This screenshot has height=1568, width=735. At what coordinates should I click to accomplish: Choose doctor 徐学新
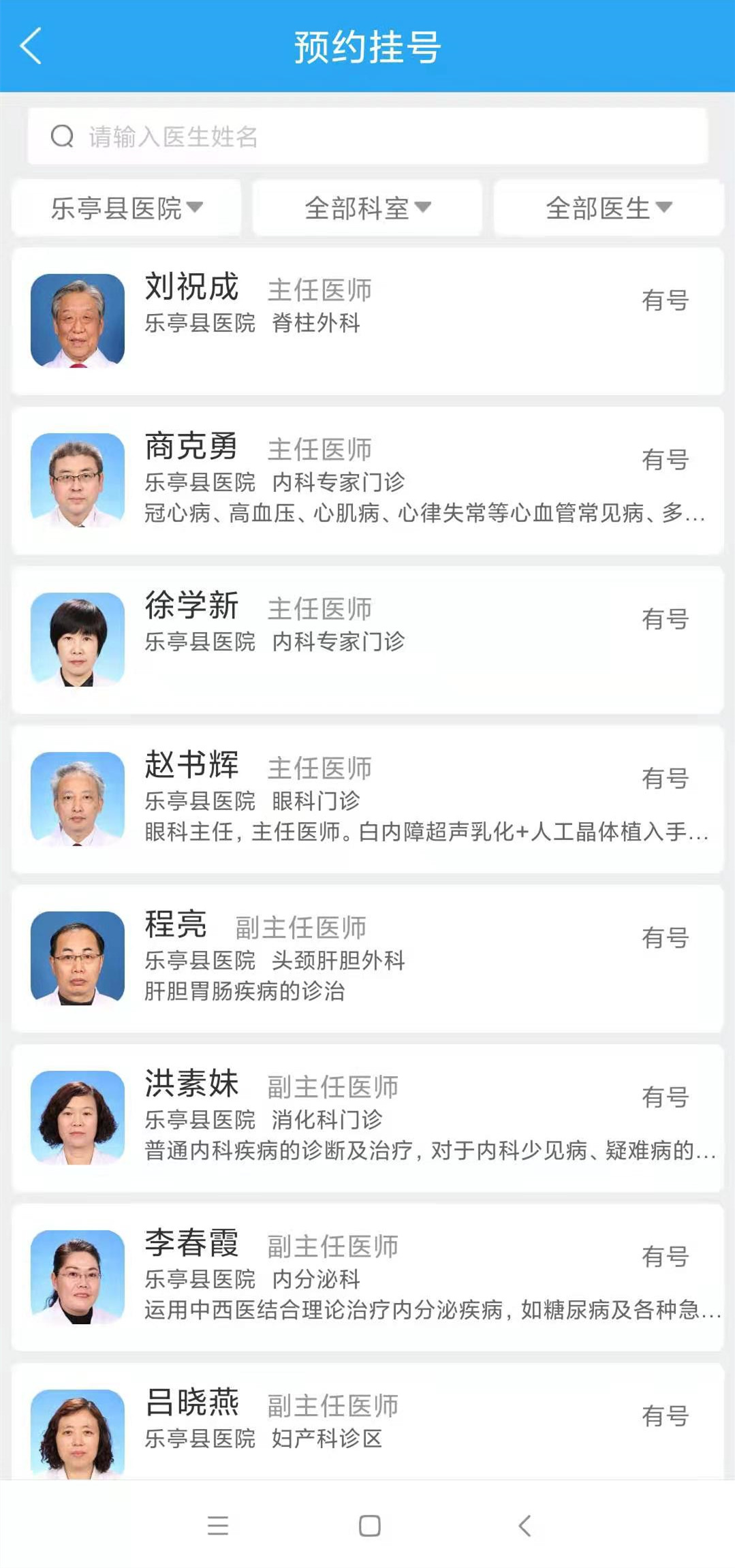tap(368, 640)
